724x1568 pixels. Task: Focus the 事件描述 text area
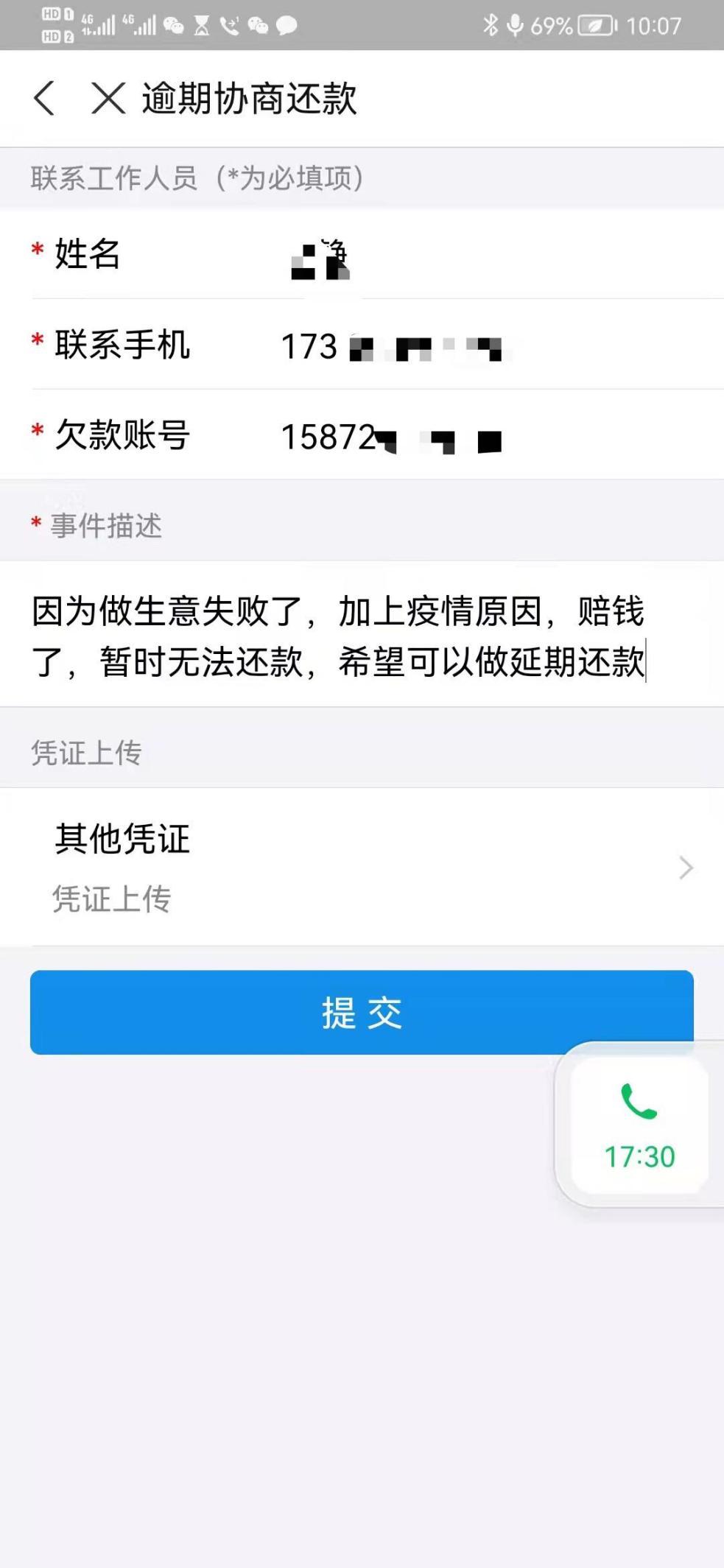[x=362, y=635]
